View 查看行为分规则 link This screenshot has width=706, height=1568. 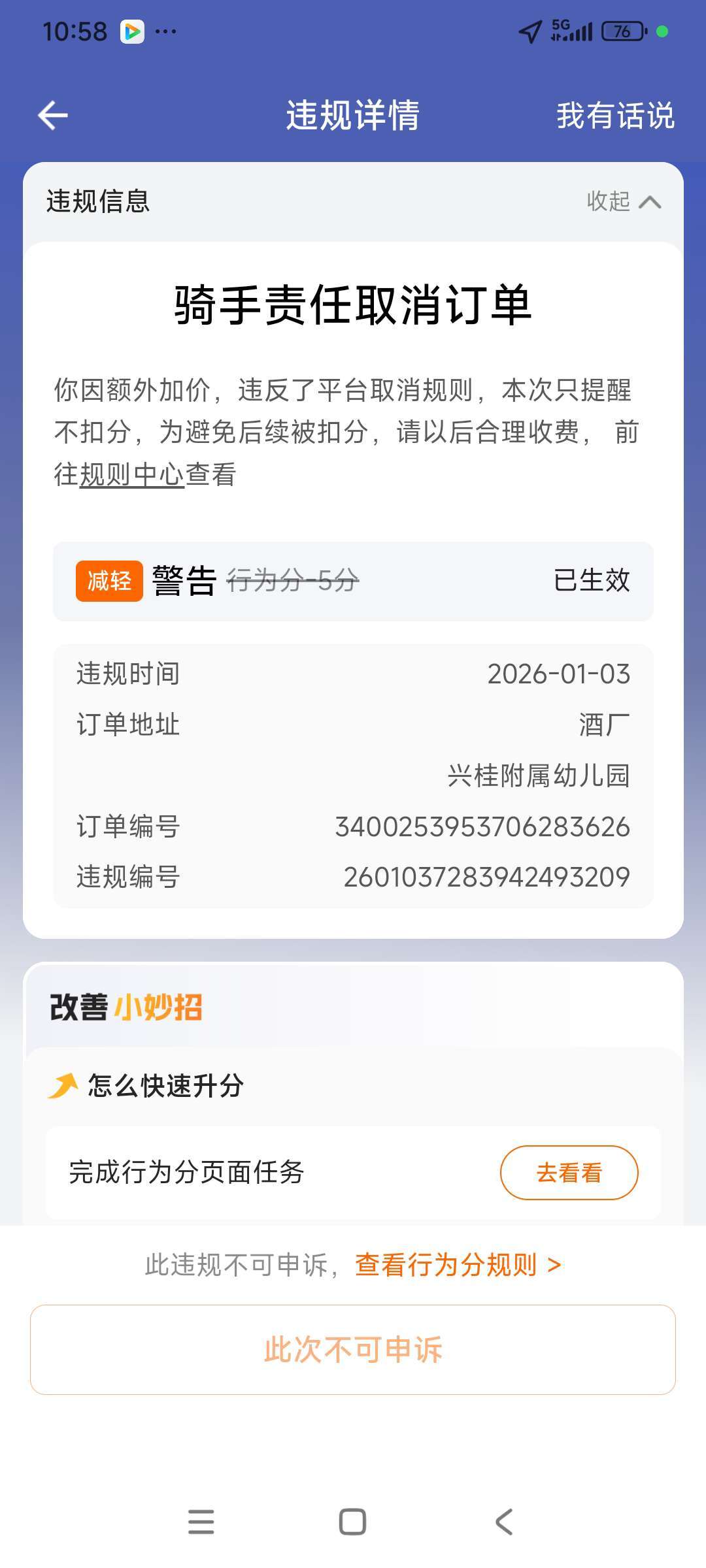click(x=458, y=1265)
